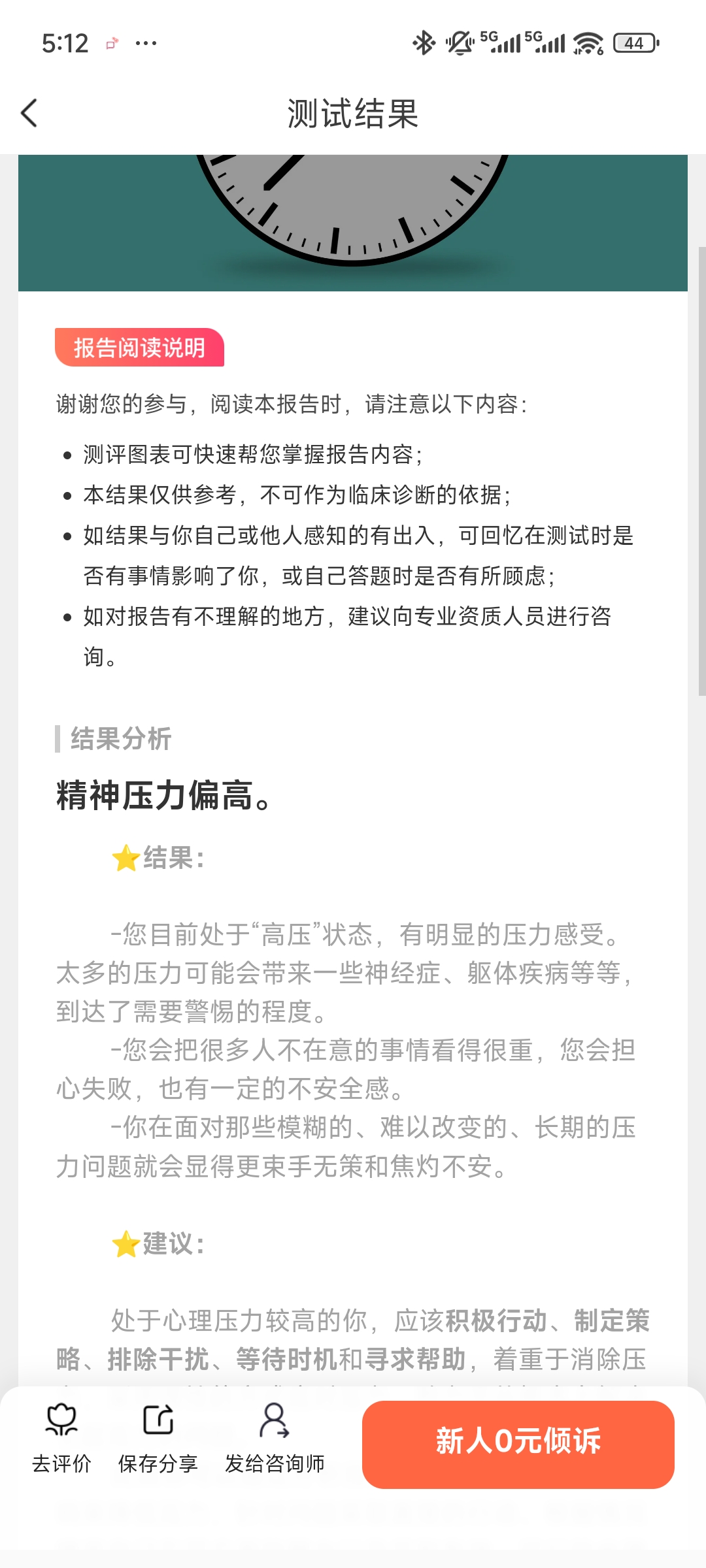Tap the screen-recording arrow icon near the clock
This screenshot has height=1568, width=706.
coord(112,42)
